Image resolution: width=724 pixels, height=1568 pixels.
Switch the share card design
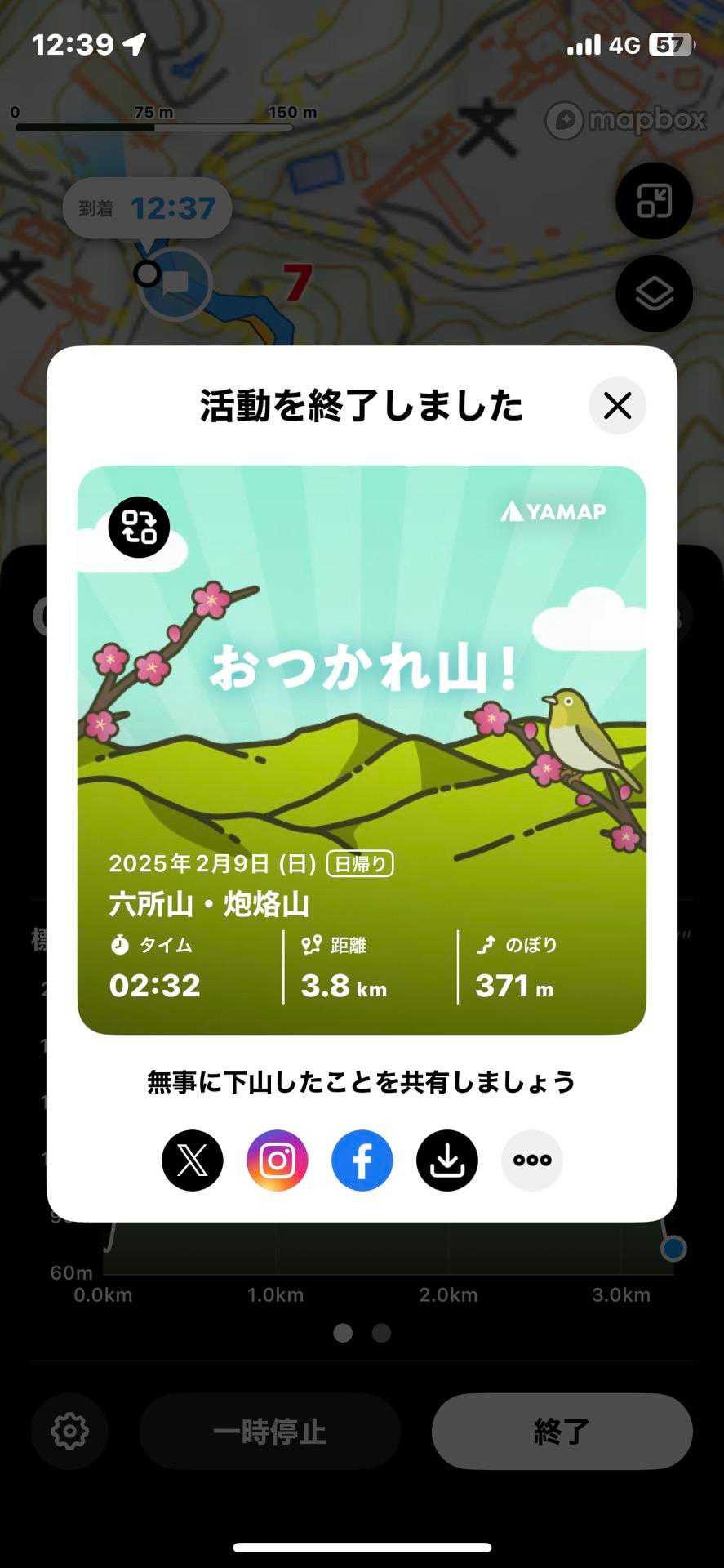point(139,528)
